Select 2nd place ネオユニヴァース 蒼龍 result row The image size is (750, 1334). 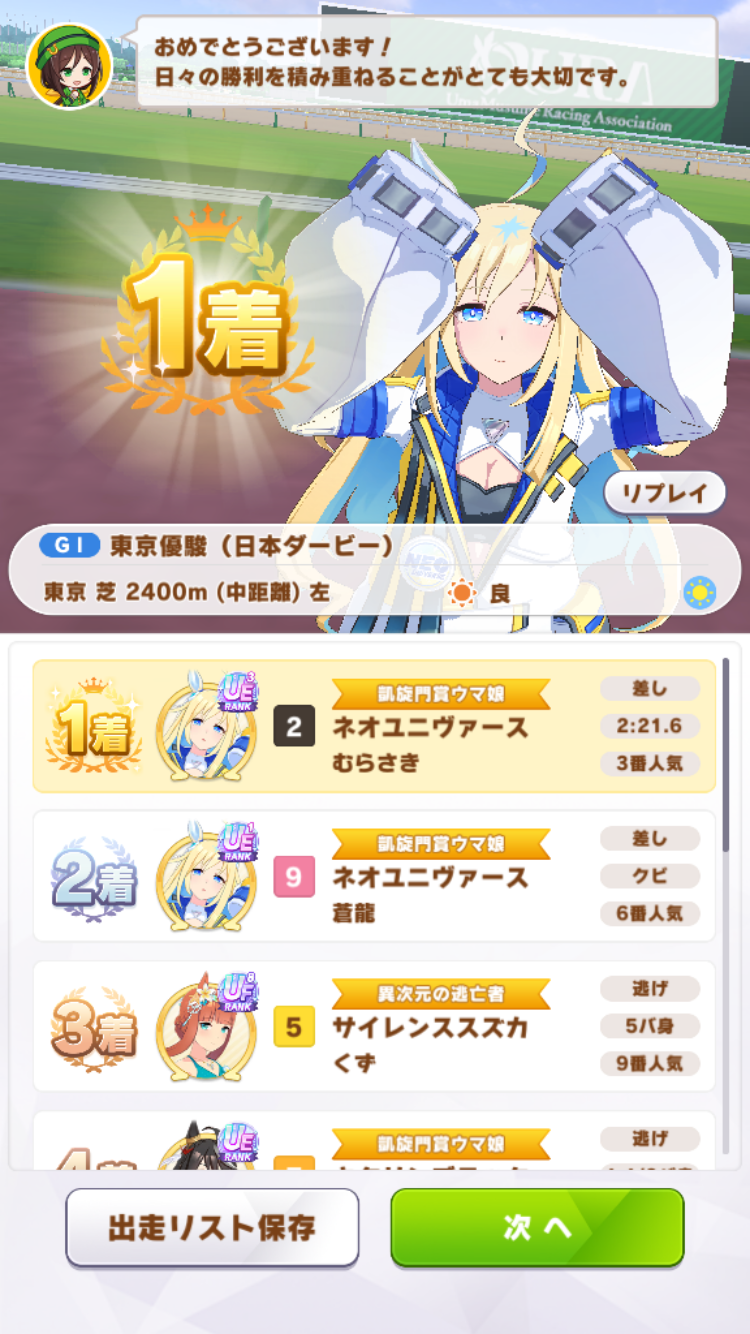(374, 876)
